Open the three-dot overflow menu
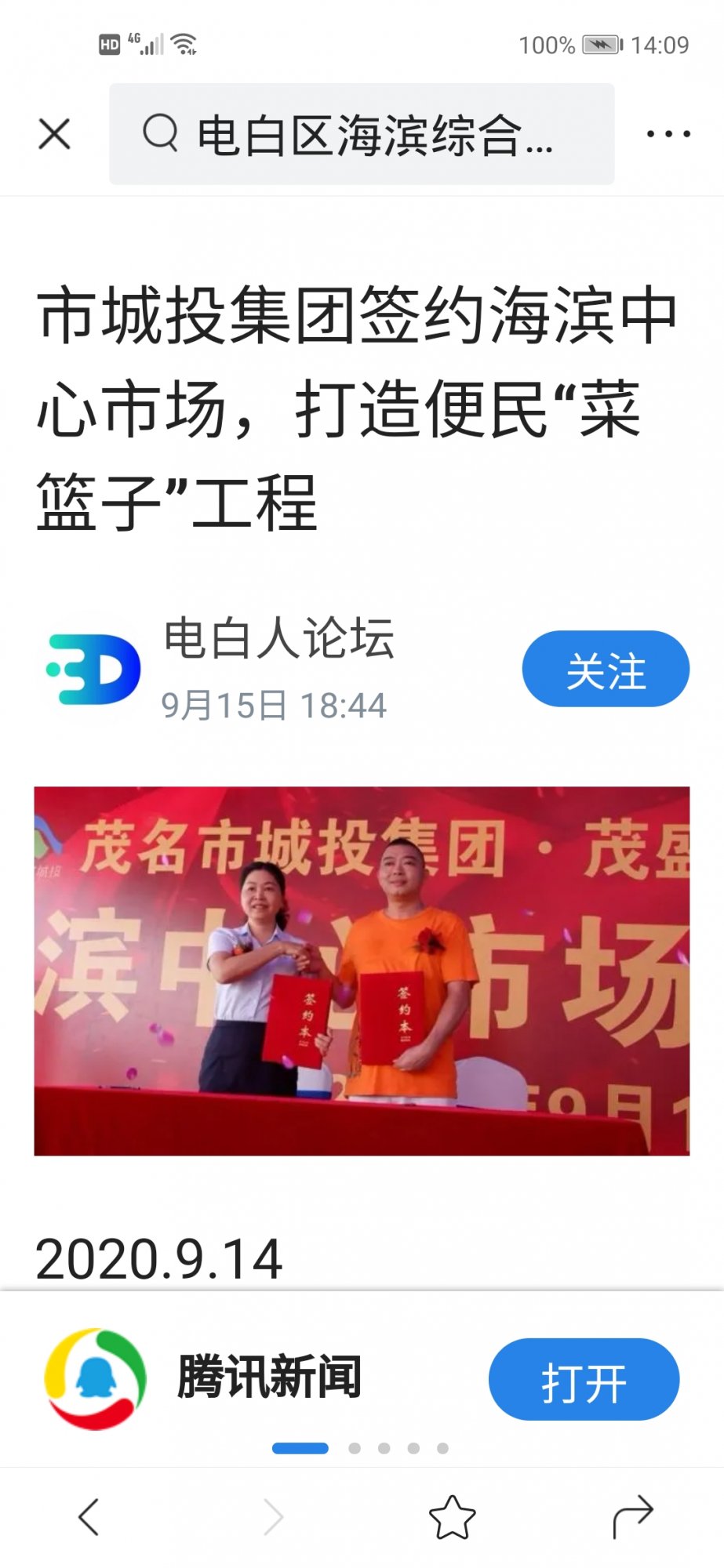 coord(668,134)
